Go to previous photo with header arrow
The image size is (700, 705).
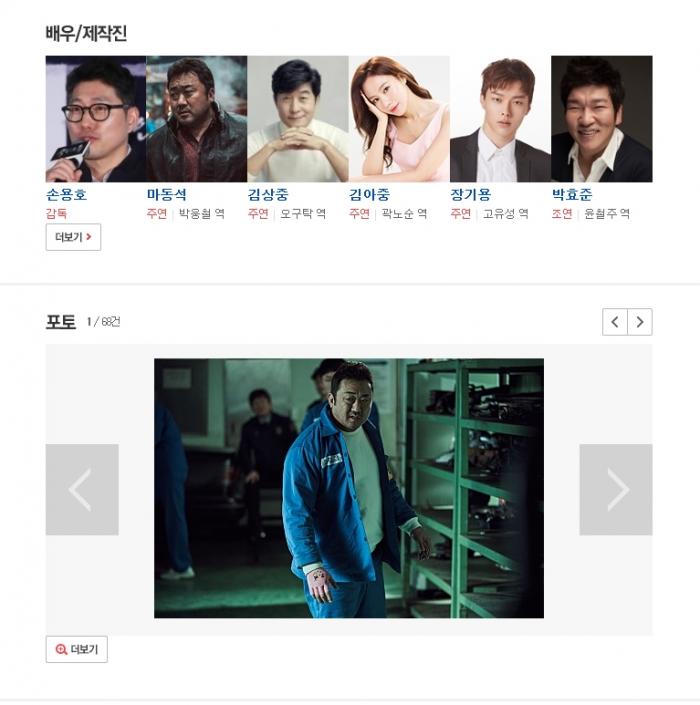(x=614, y=322)
